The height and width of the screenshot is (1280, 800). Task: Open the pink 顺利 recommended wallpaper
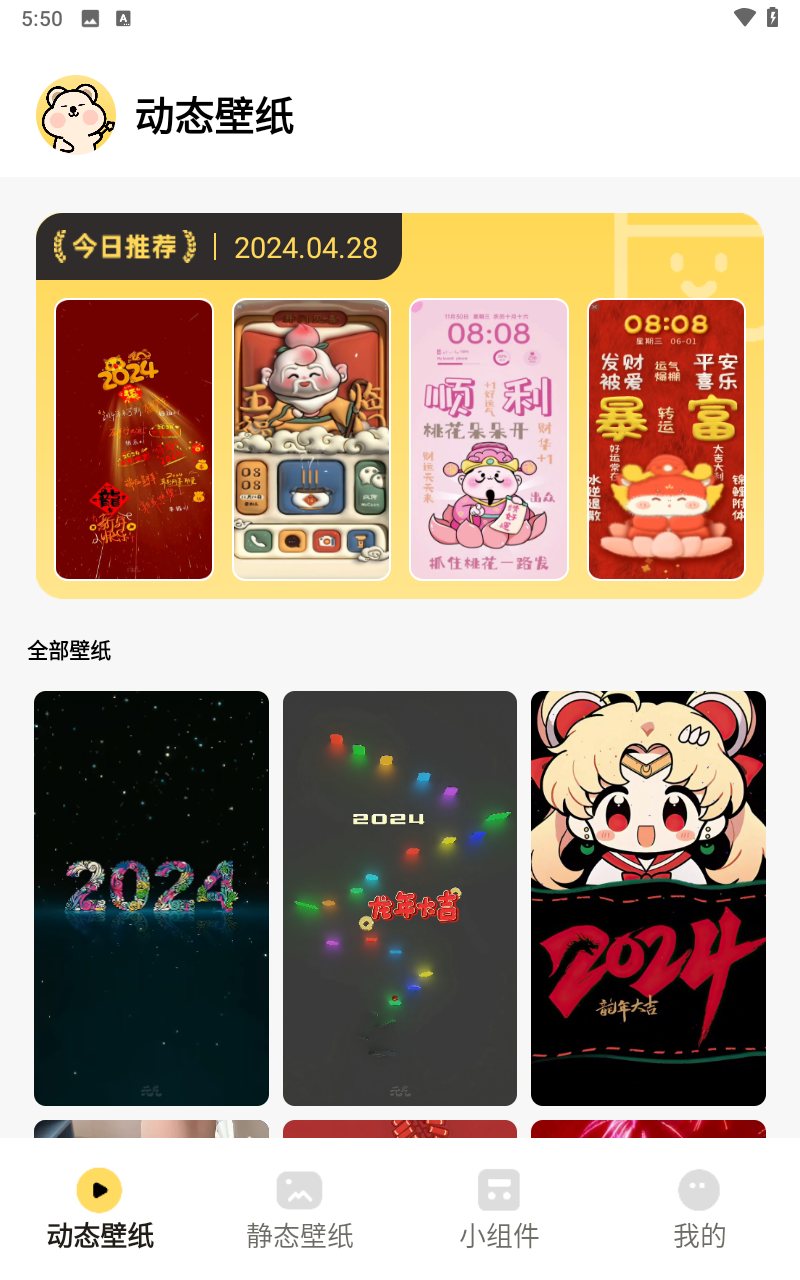[x=489, y=439]
